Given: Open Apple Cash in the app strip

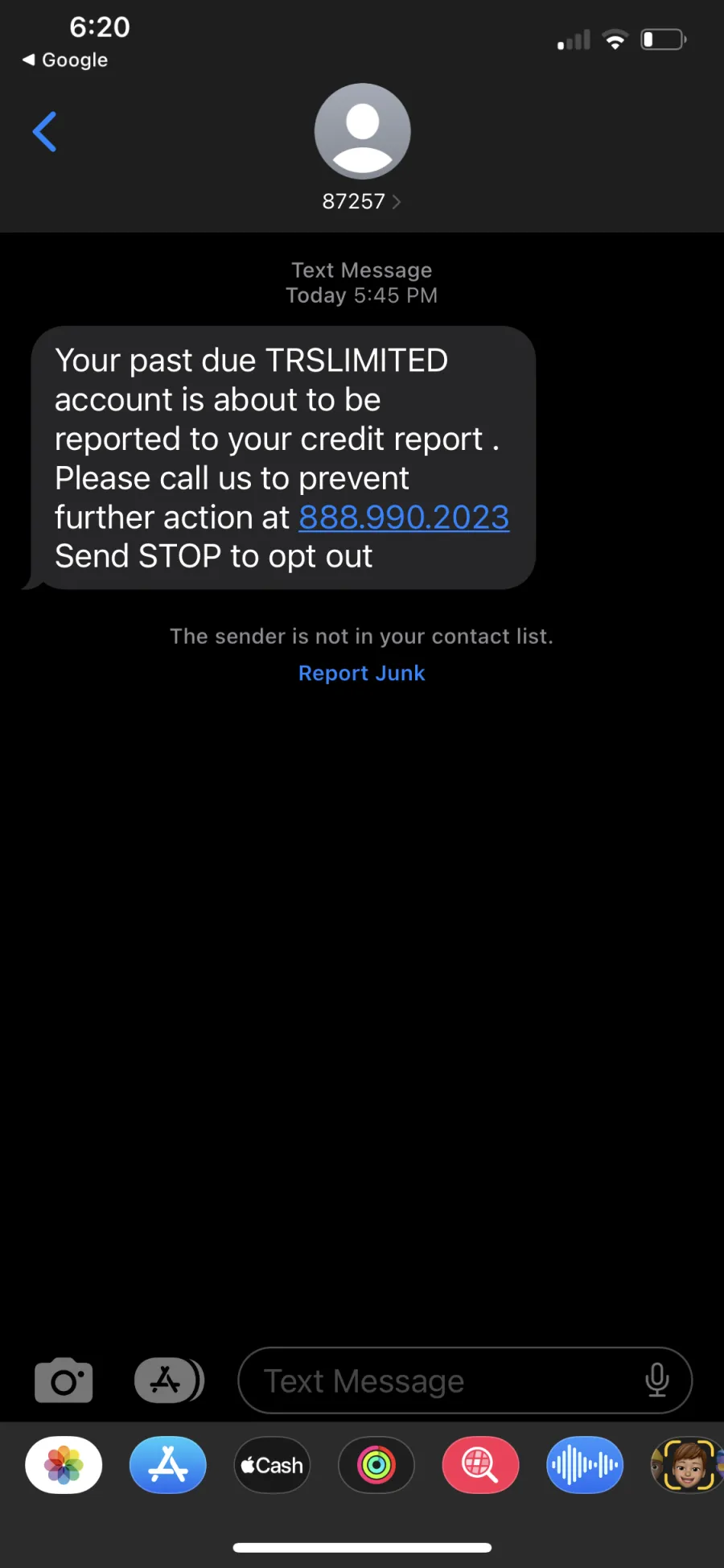Looking at the screenshot, I should [272, 1465].
